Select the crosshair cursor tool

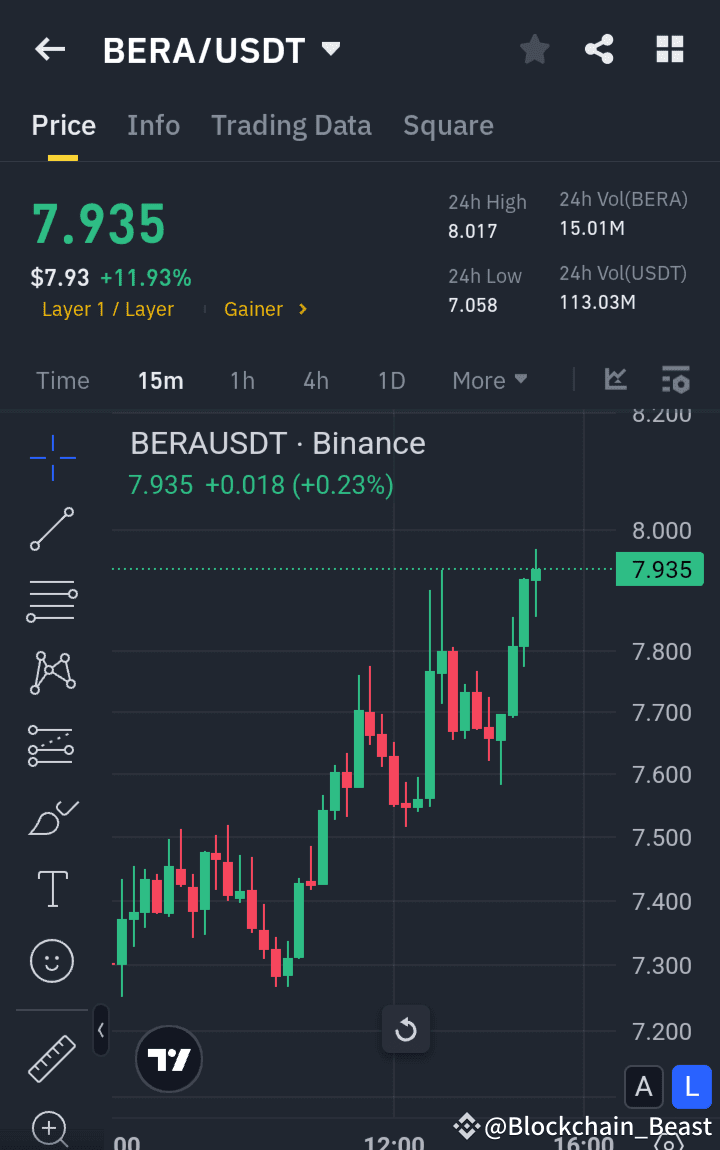click(x=51, y=458)
